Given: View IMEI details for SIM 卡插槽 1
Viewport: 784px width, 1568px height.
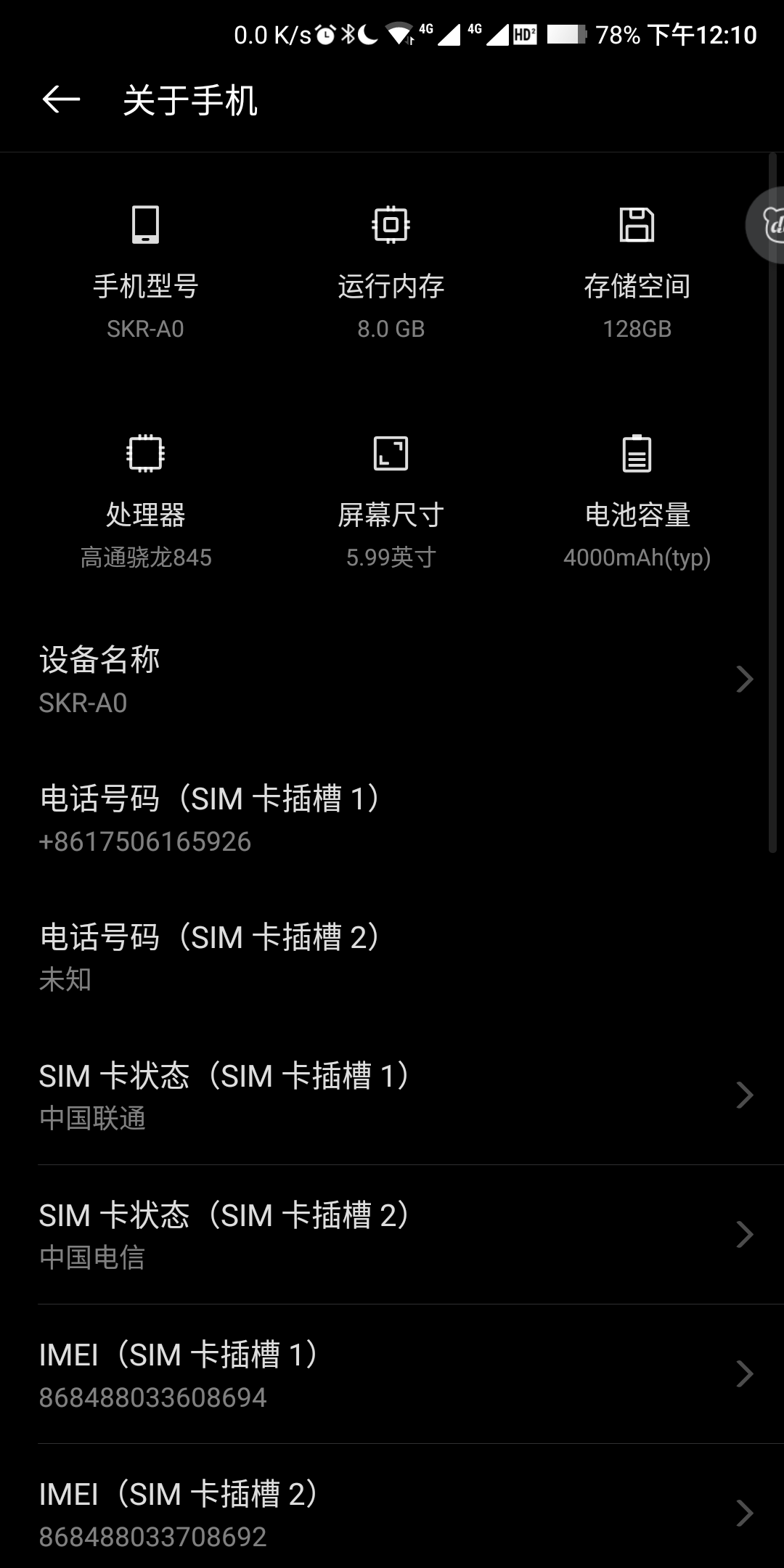Looking at the screenshot, I should tap(392, 1374).
